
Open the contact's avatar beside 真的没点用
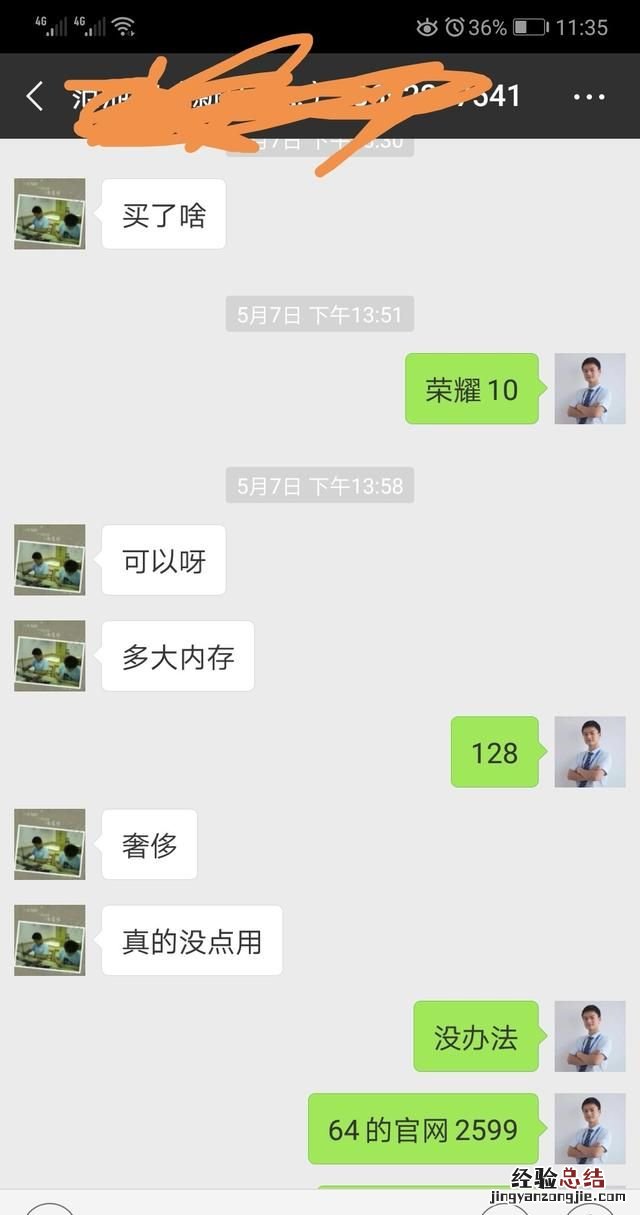(50, 941)
